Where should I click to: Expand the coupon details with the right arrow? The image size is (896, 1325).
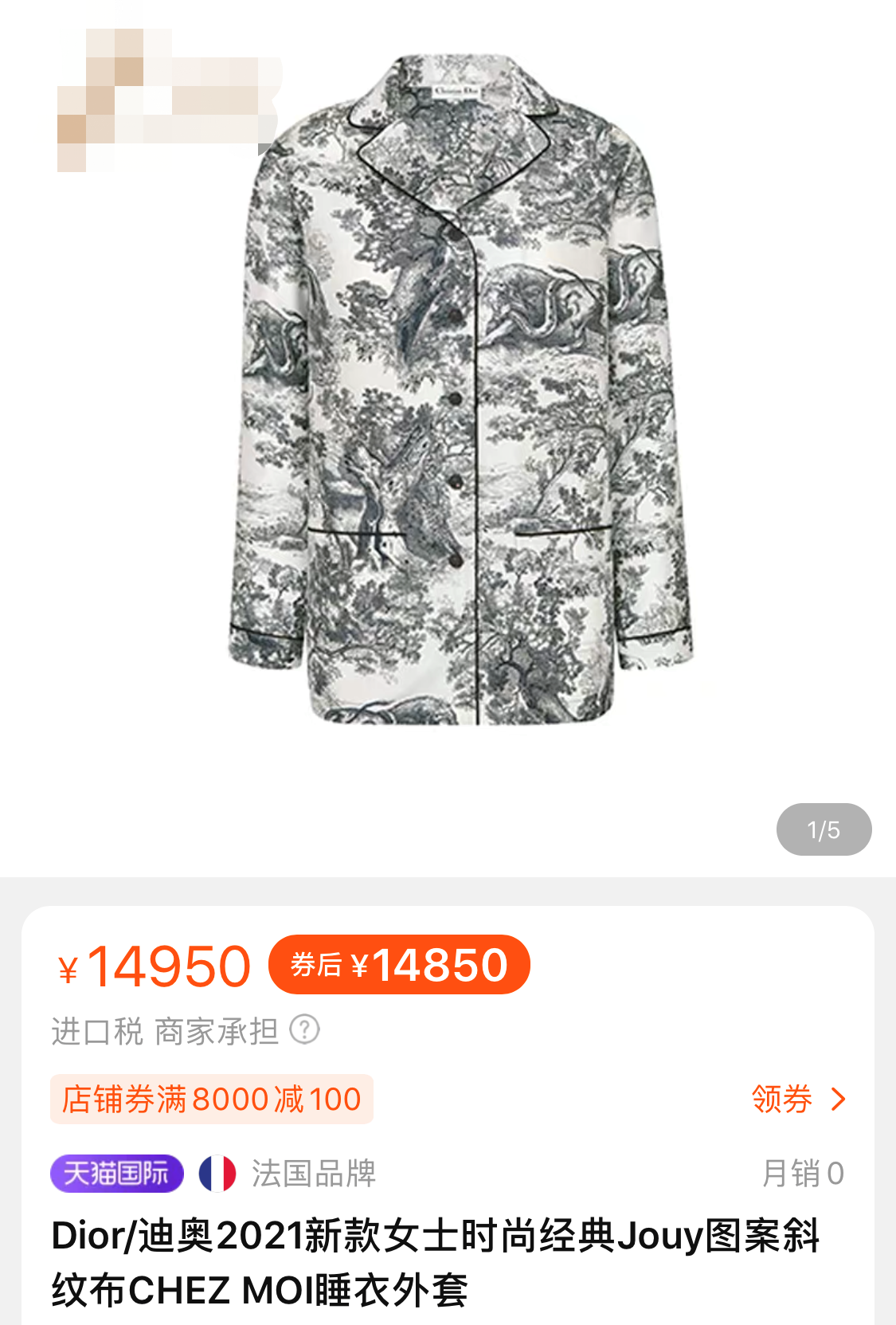point(835,1100)
